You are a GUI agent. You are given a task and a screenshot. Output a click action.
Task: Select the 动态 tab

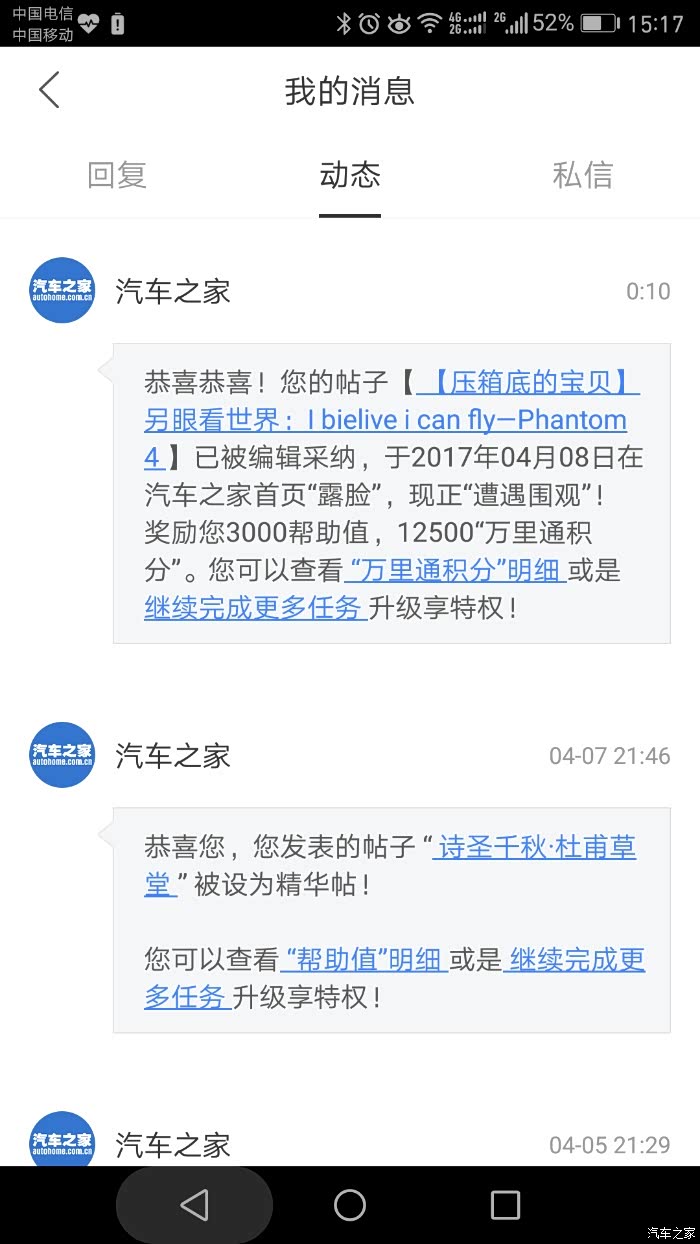(350, 175)
